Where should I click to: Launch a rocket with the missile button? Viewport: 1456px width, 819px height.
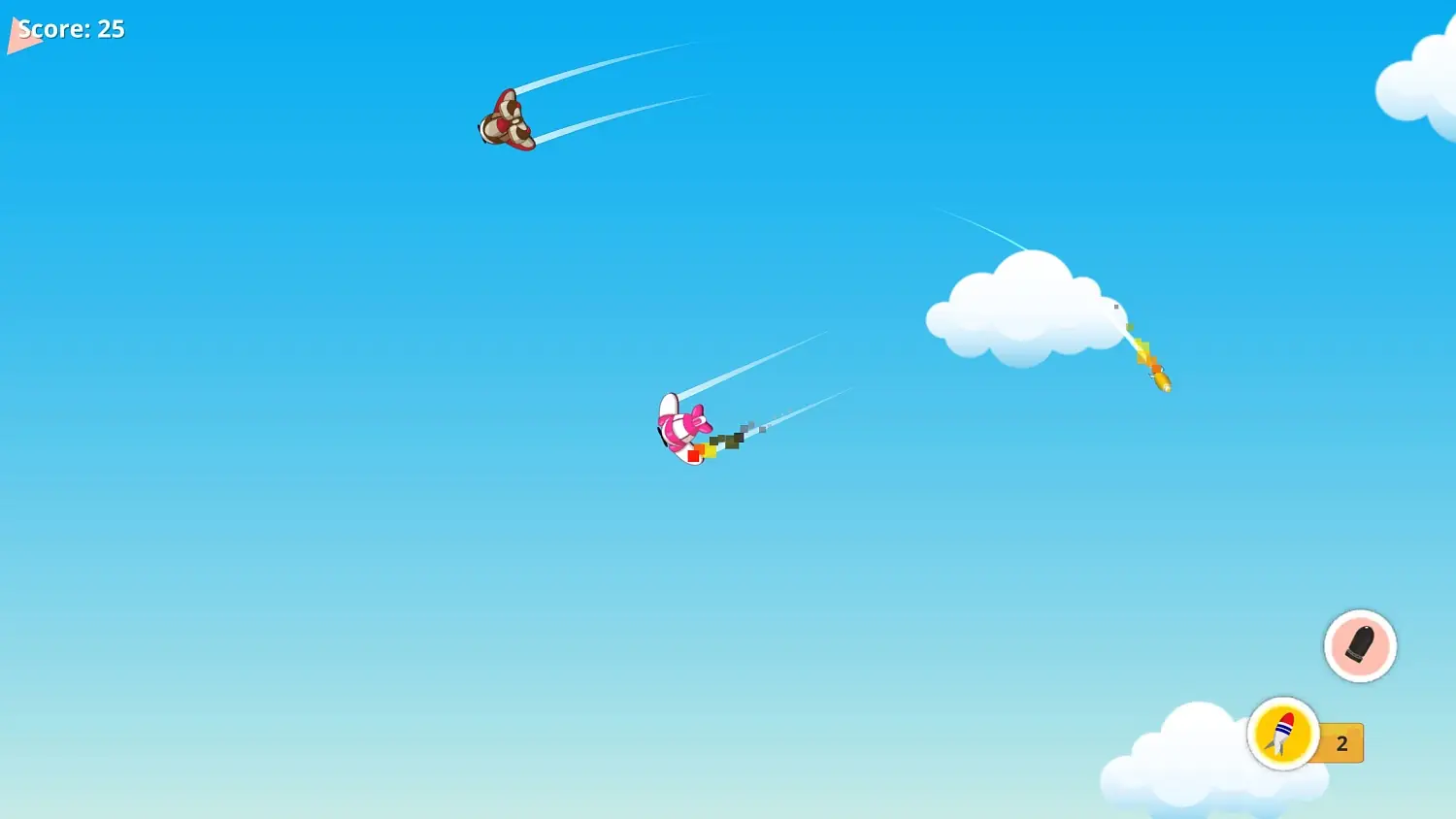click(1283, 734)
